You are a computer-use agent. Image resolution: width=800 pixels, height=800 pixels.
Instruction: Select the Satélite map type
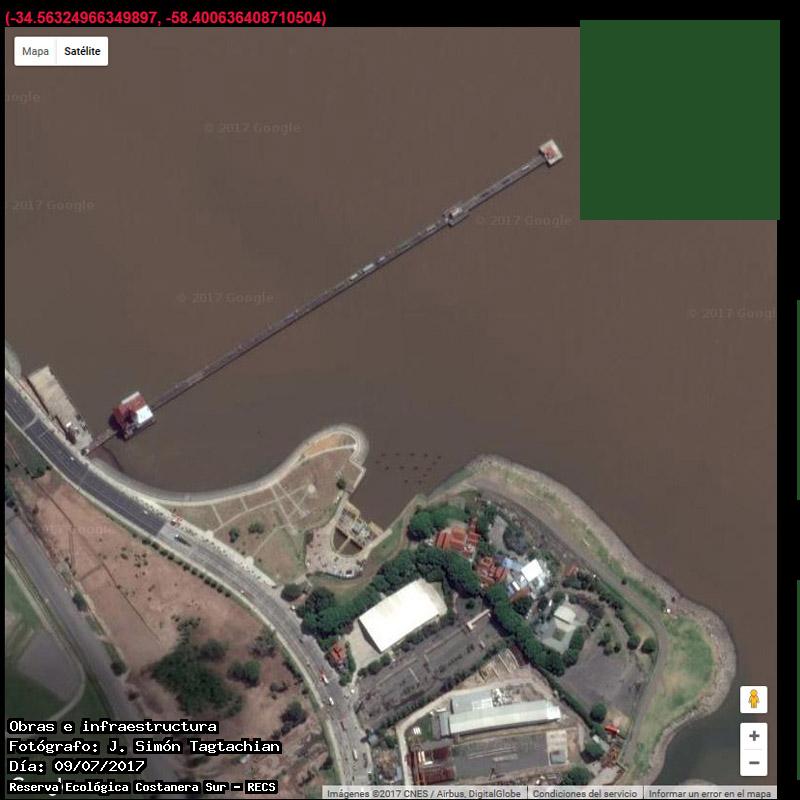[x=82, y=51]
